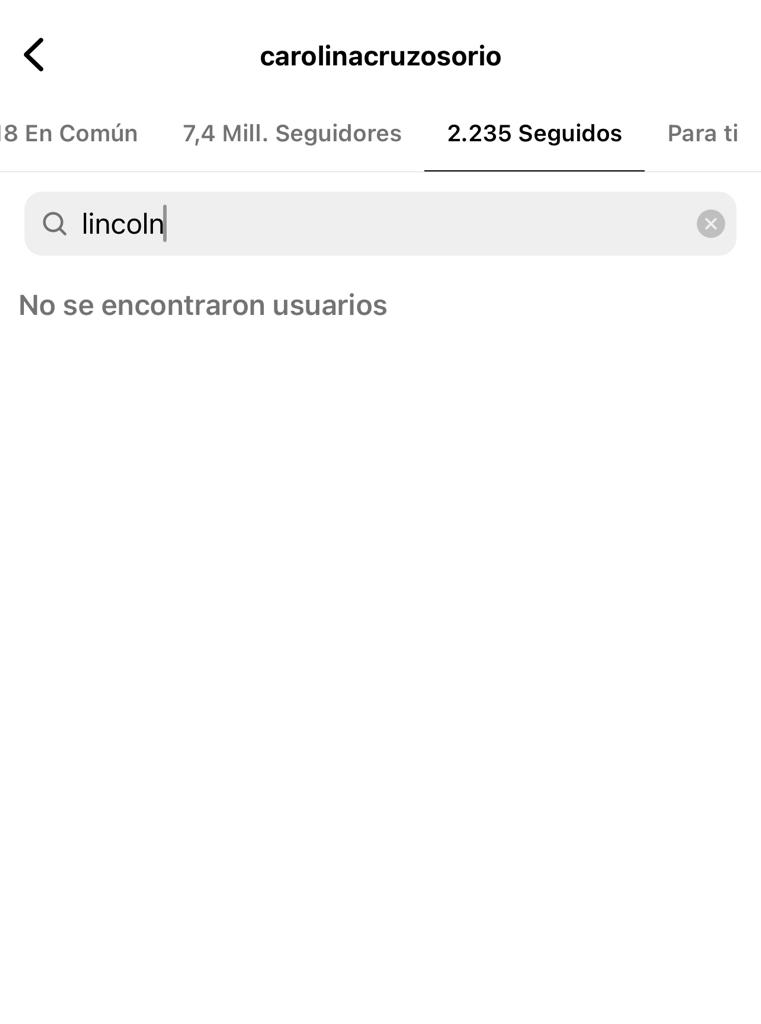Clear the search text
This screenshot has width=761, height=1024.
(710, 224)
